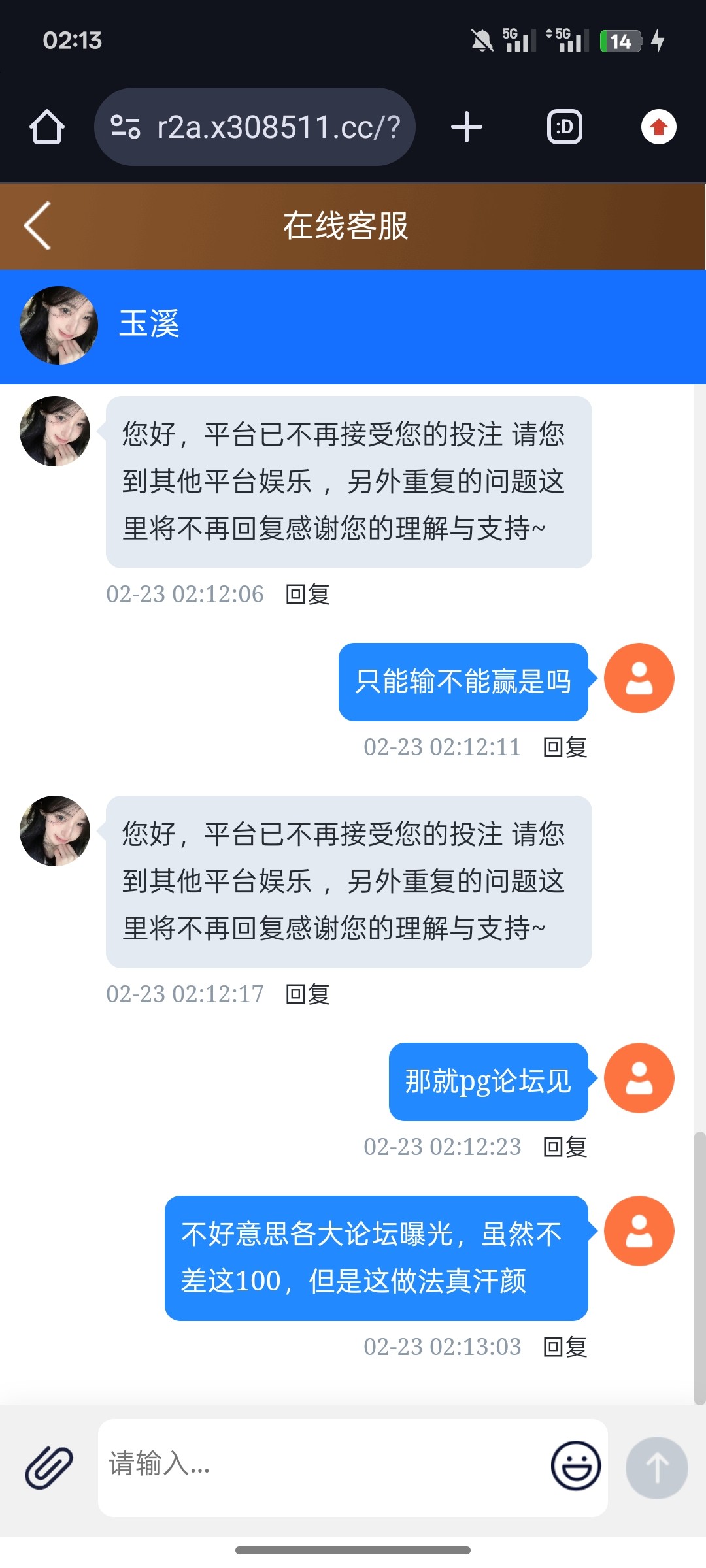The height and width of the screenshot is (1568, 706).
Task: Go back from the 在线客服 chat
Action: click(x=37, y=225)
